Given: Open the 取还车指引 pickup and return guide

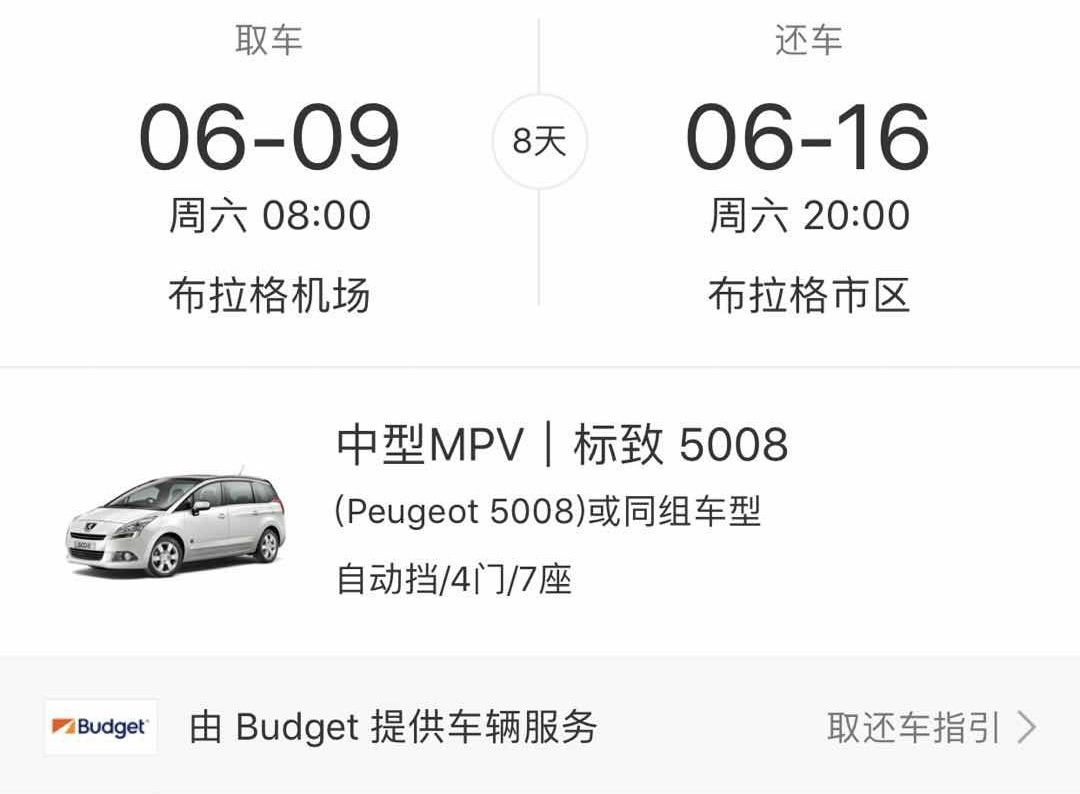Looking at the screenshot, I should (930, 727).
